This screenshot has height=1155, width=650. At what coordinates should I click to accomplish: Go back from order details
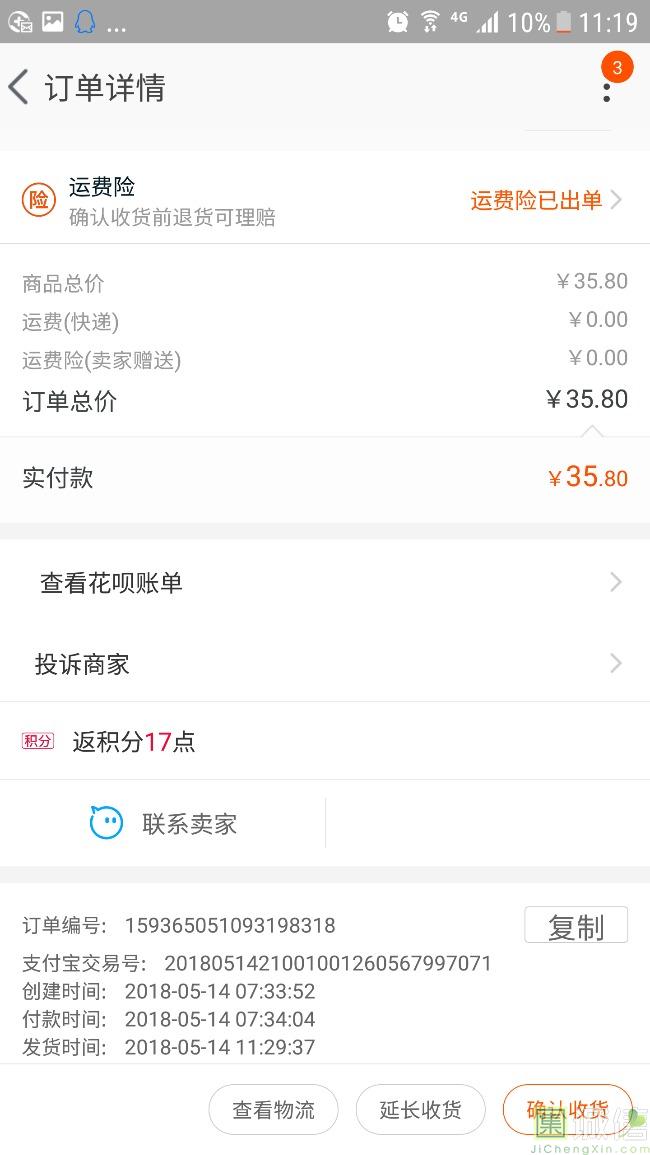pos(20,88)
